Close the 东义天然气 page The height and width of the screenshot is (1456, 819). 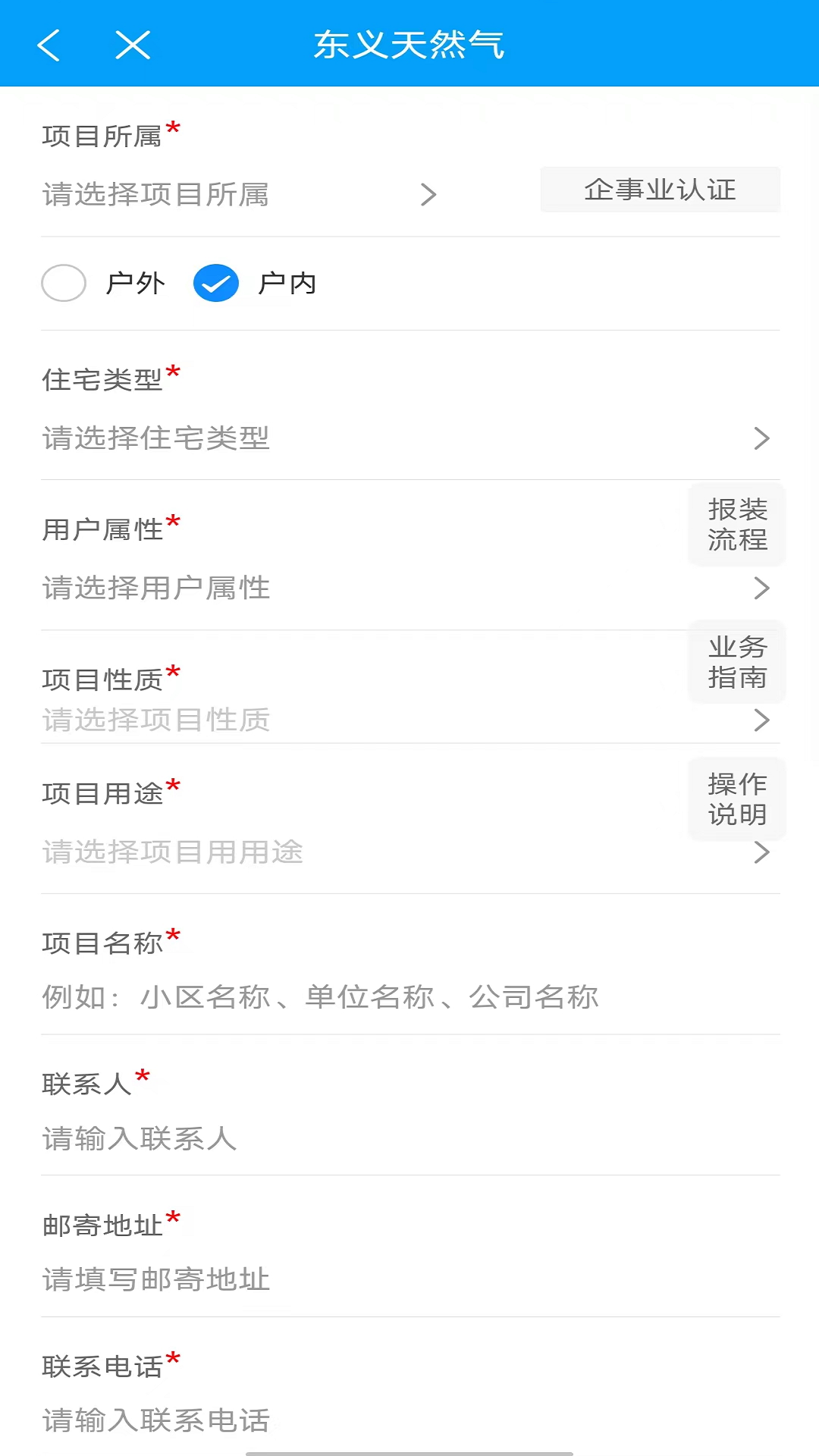tap(133, 45)
